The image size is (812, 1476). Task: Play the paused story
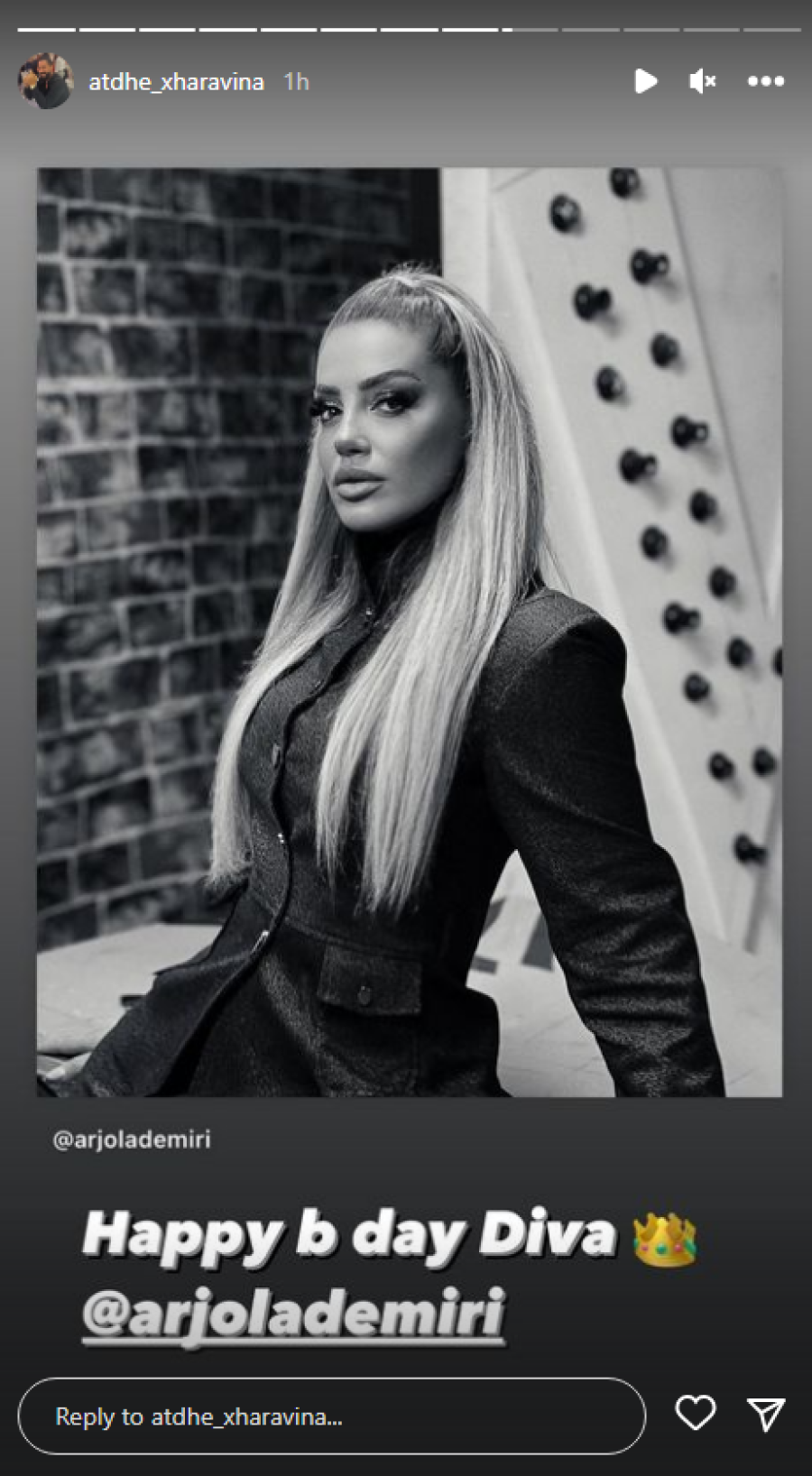coord(645,81)
